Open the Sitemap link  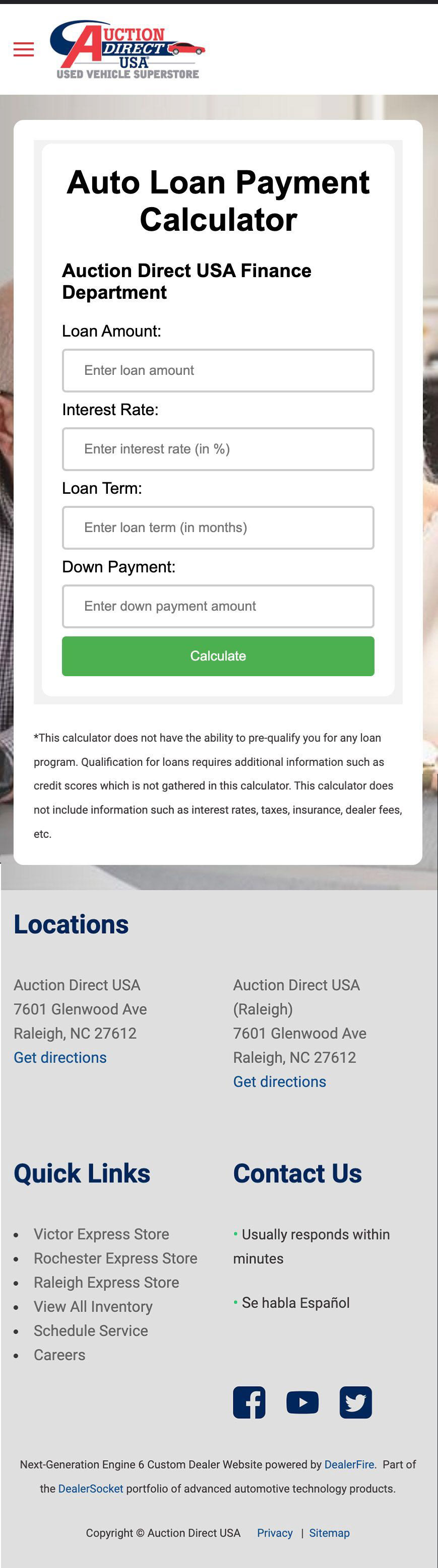[329, 1533]
